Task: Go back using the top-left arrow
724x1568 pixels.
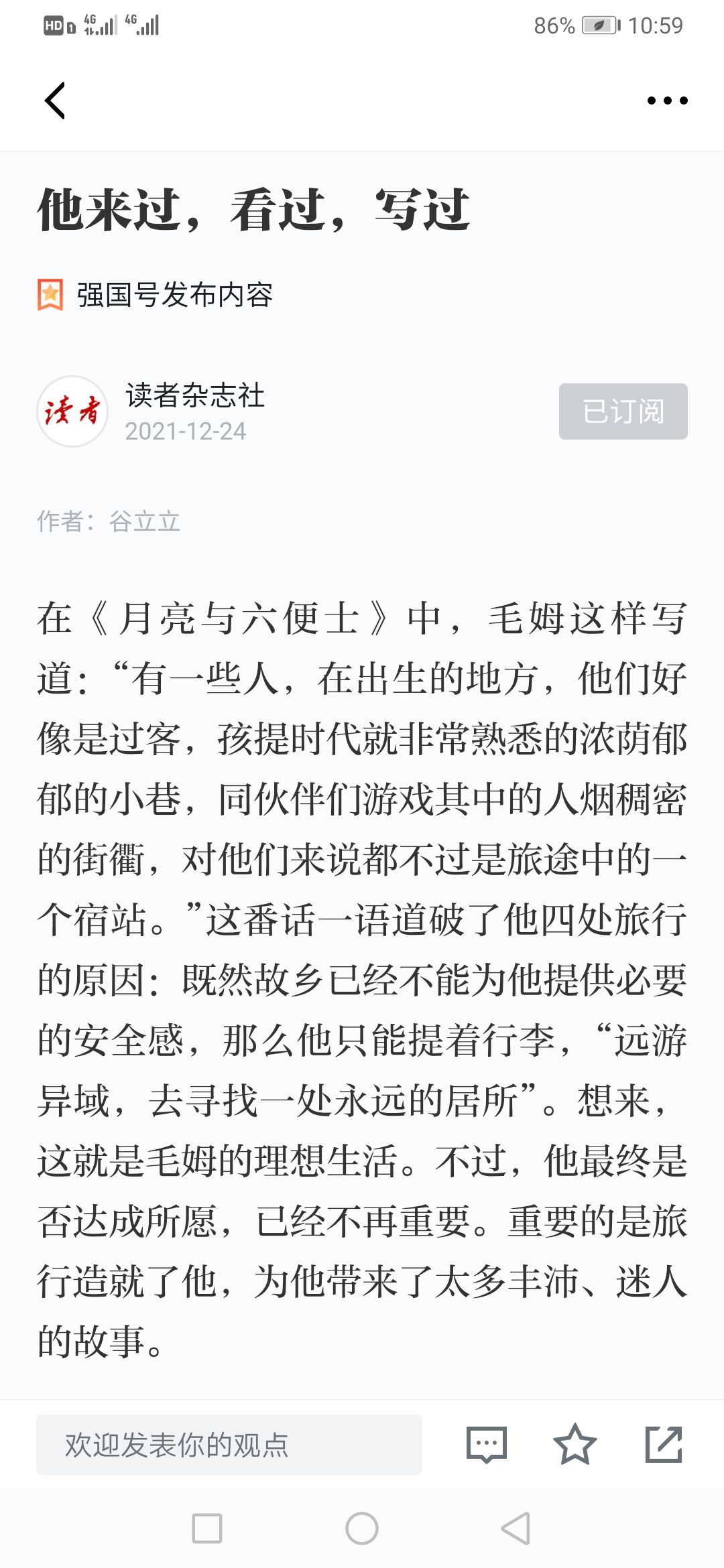Action: click(55, 101)
